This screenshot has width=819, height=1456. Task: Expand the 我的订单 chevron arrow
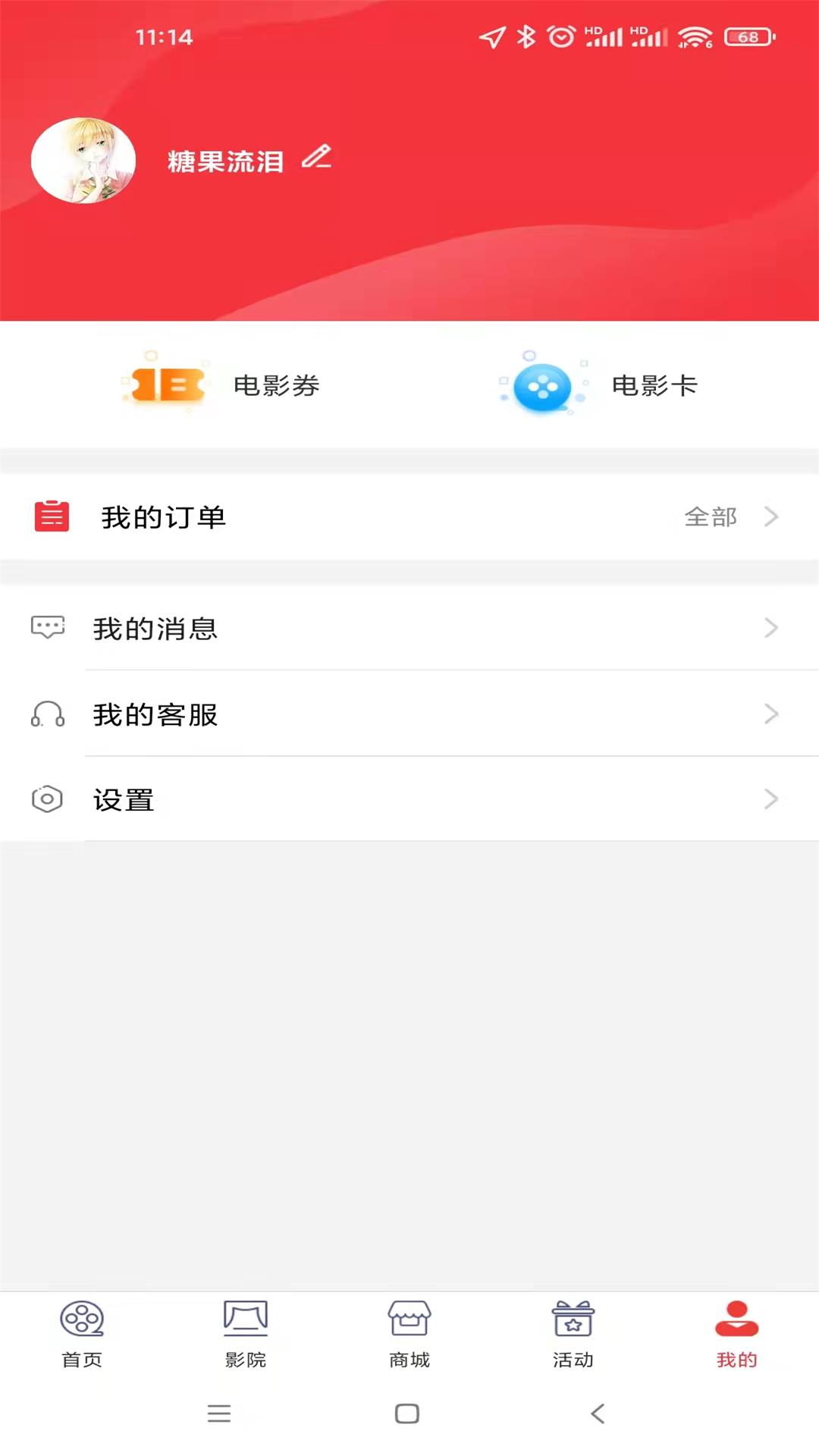(772, 516)
